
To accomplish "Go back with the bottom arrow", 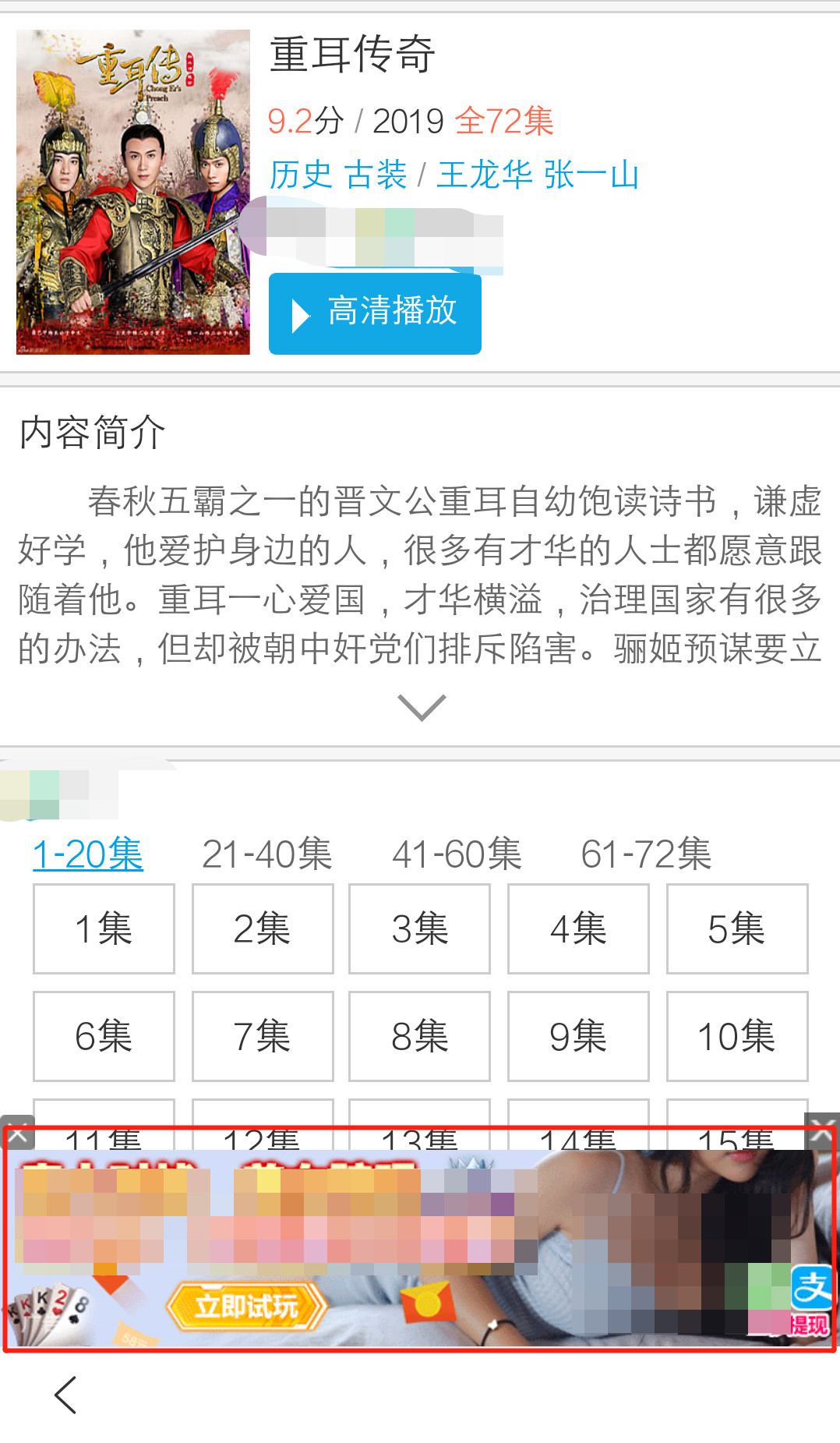I will tap(66, 1395).
